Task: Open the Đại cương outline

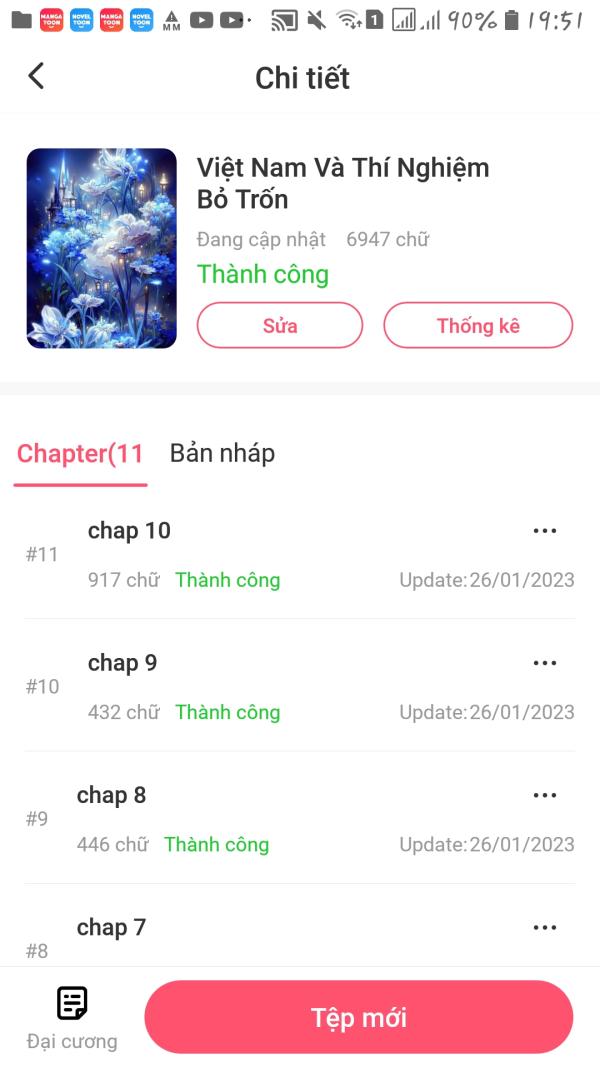Action: tap(72, 1018)
